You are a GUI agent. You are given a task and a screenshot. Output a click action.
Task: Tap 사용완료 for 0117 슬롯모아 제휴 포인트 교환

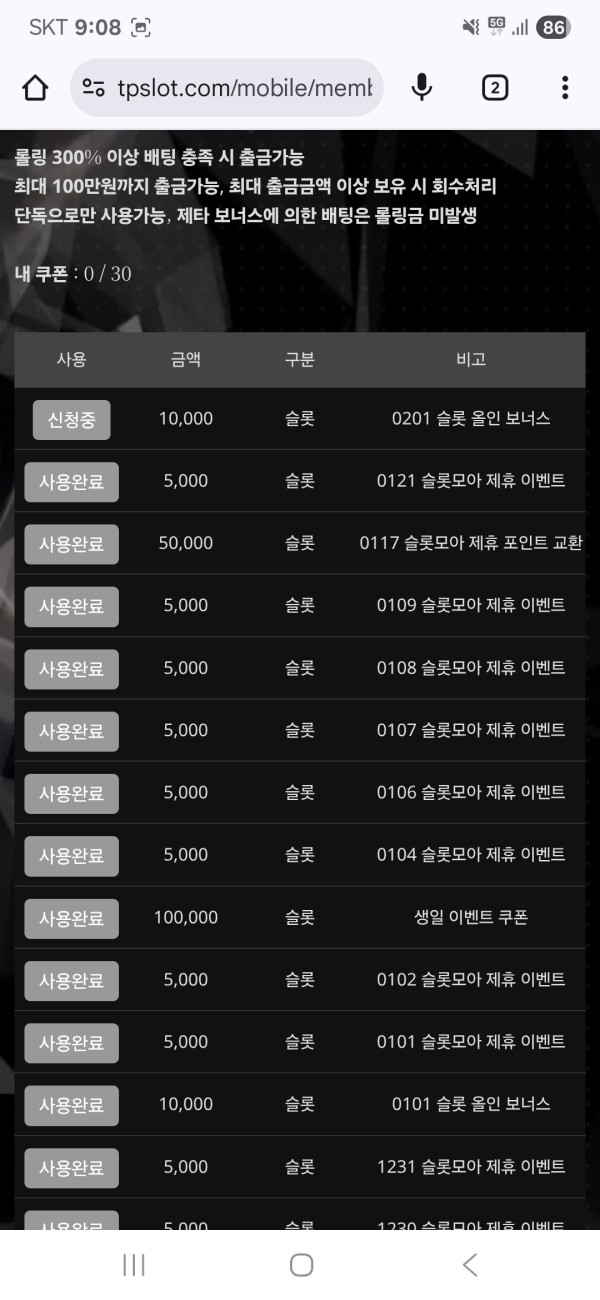pyautogui.click(x=71, y=544)
